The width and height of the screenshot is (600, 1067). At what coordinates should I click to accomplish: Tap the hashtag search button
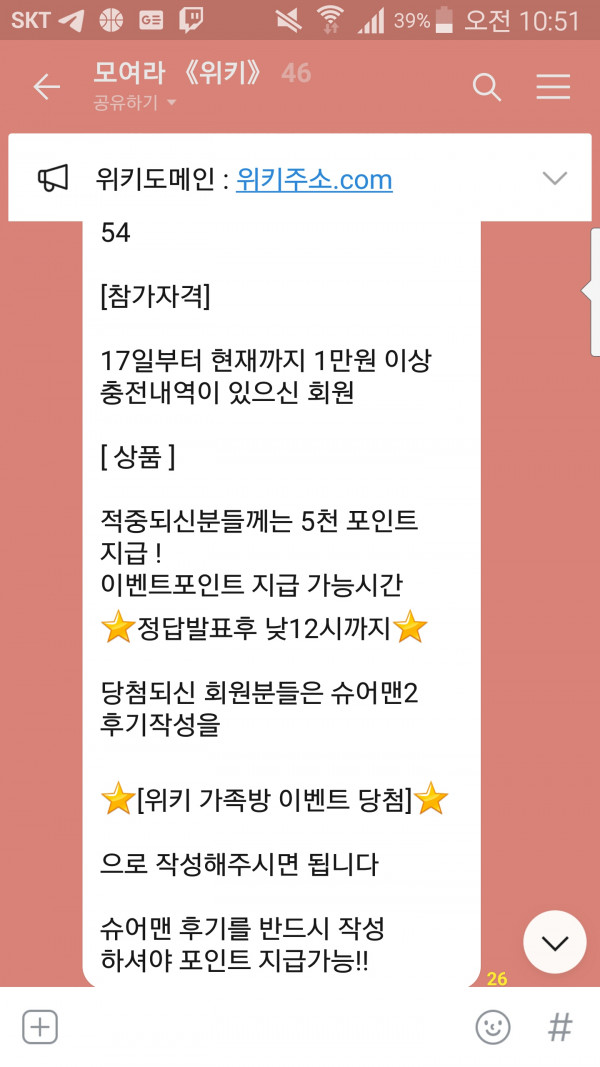560,1027
